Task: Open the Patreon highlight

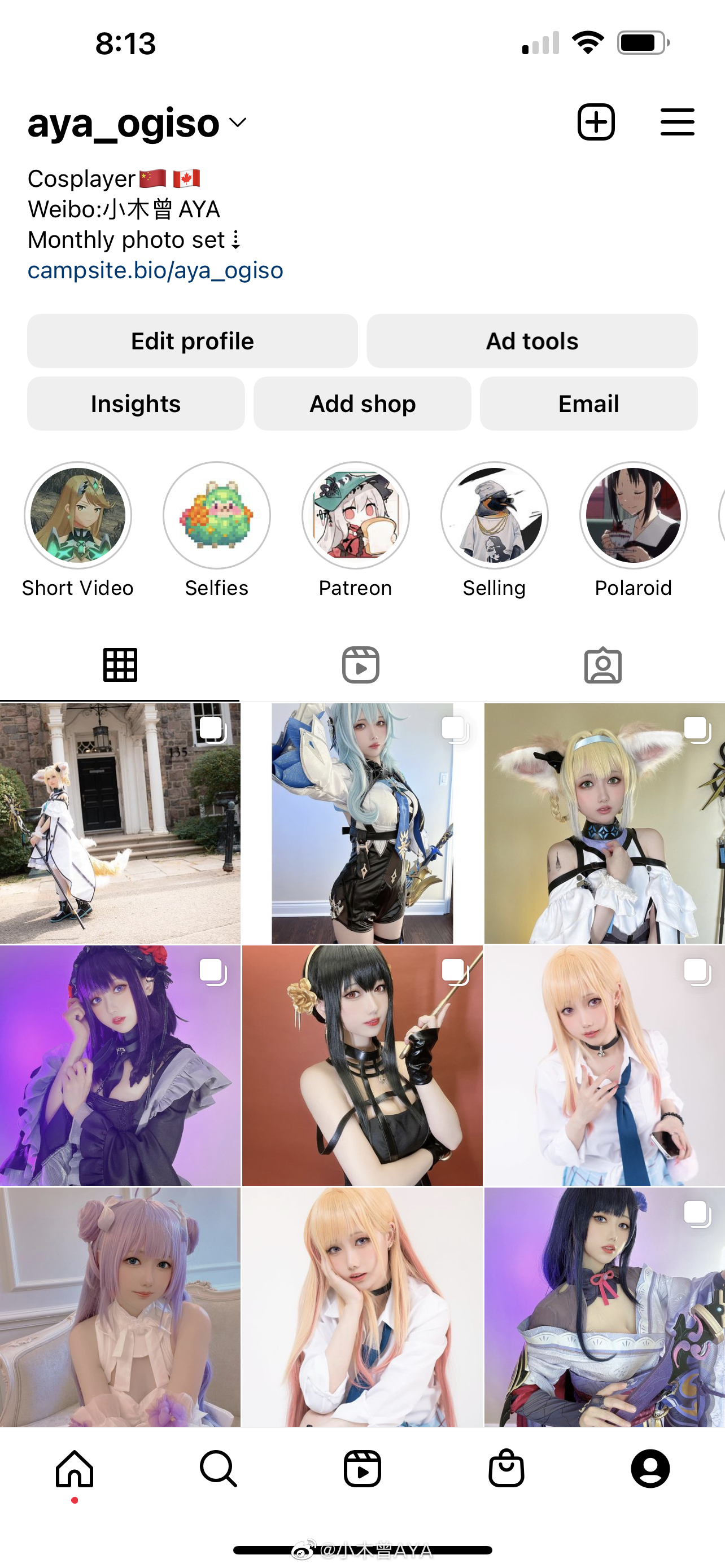Action: point(356,515)
